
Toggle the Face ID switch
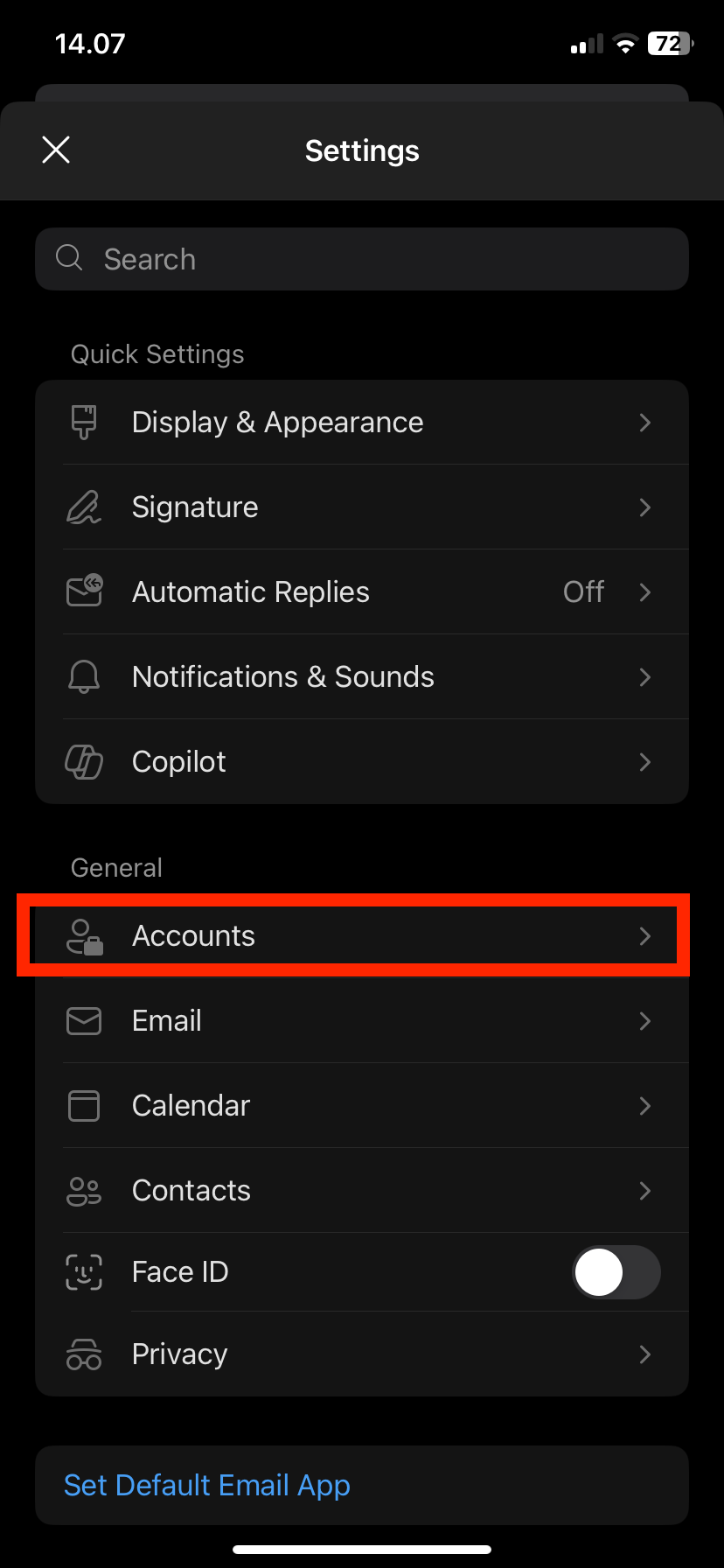tap(616, 1272)
